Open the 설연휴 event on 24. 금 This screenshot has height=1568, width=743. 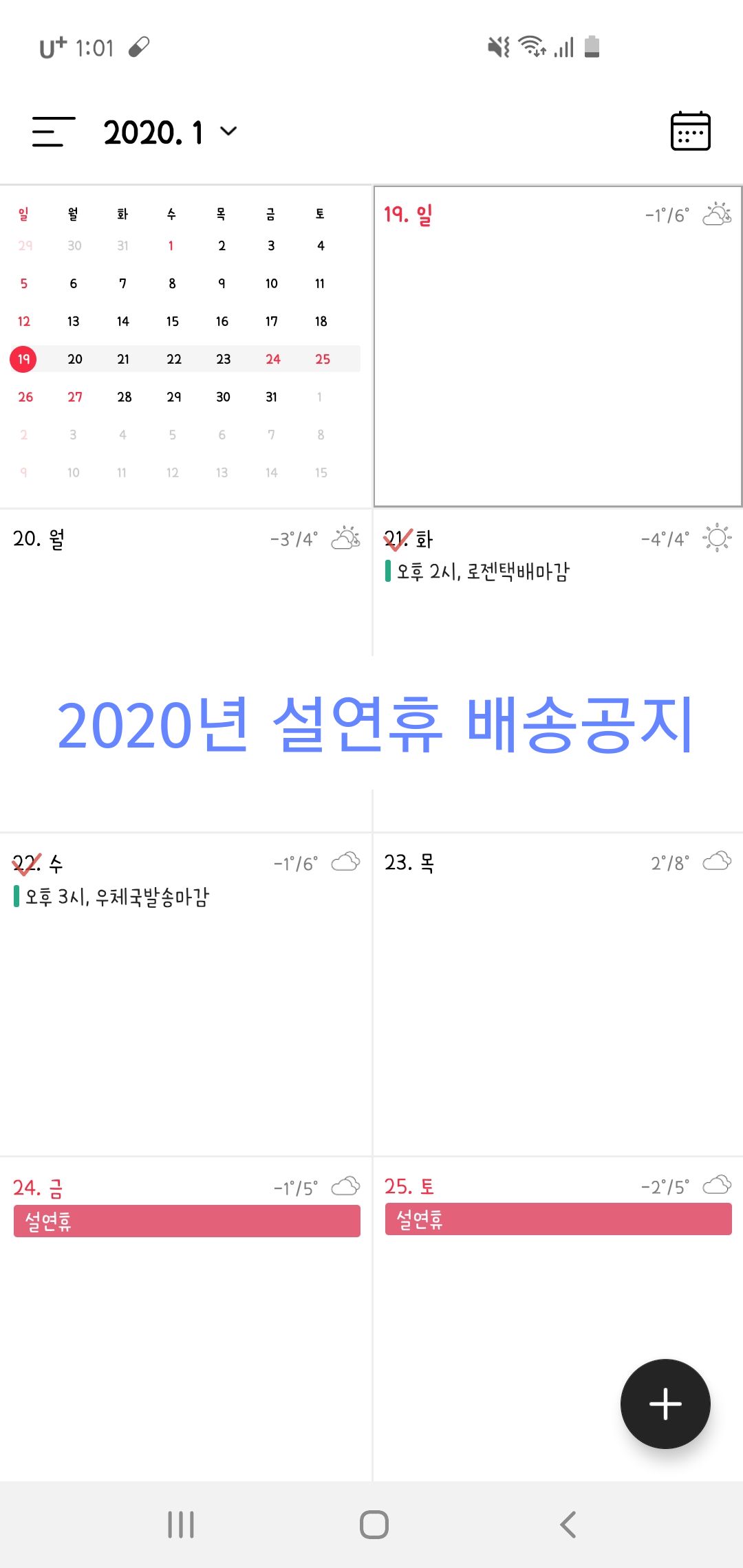pos(186,1221)
